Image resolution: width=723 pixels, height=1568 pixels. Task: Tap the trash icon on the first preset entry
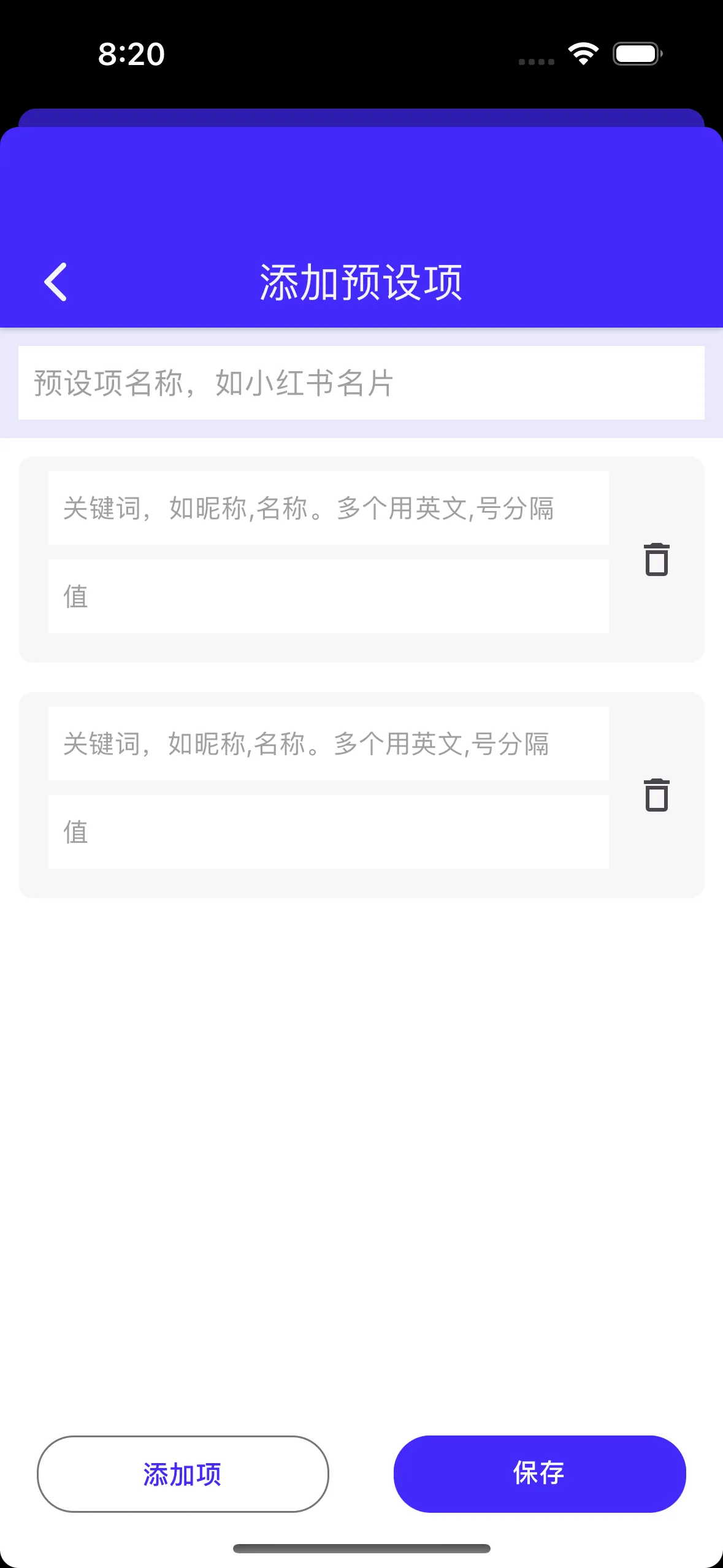656,559
